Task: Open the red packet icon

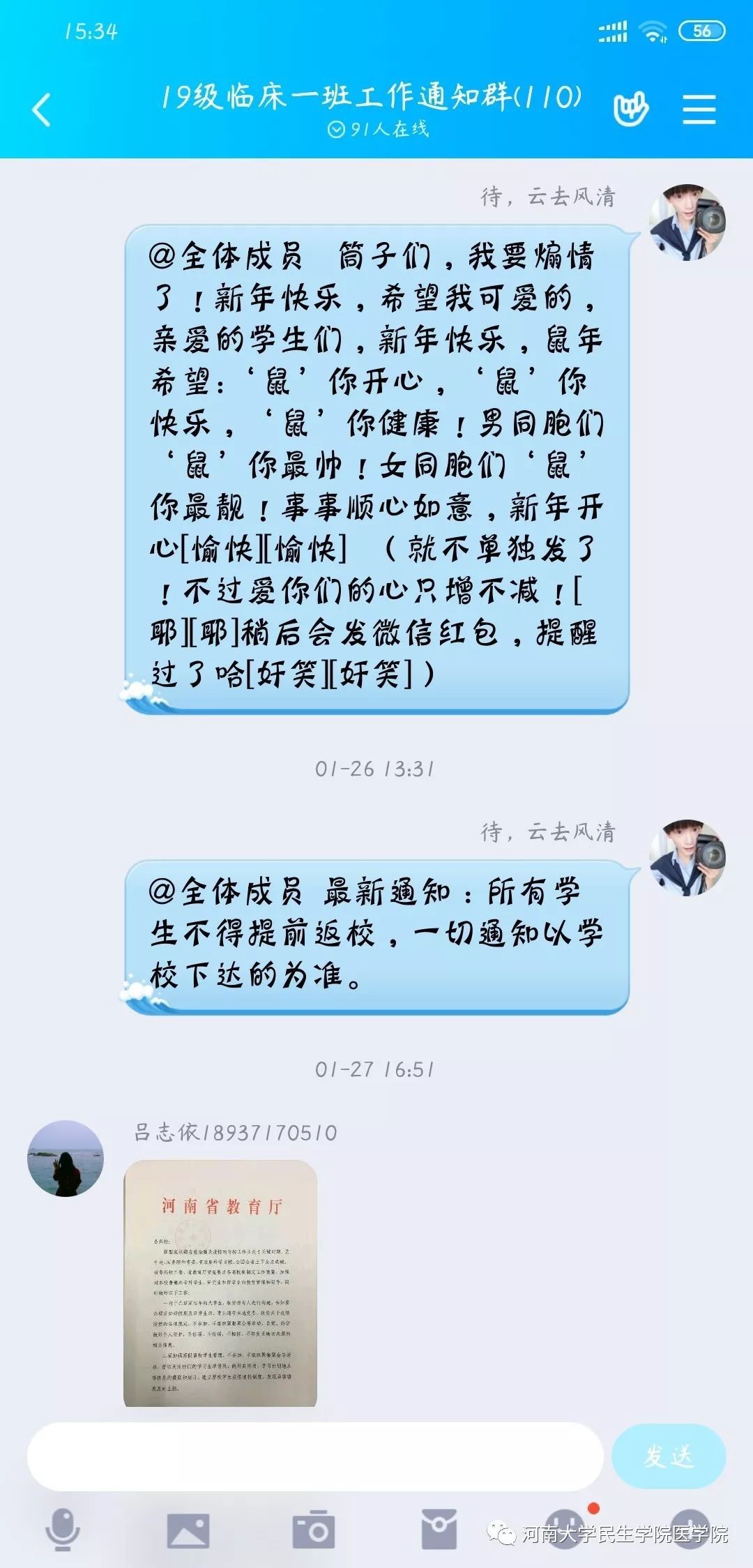Action: click(439, 1529)
